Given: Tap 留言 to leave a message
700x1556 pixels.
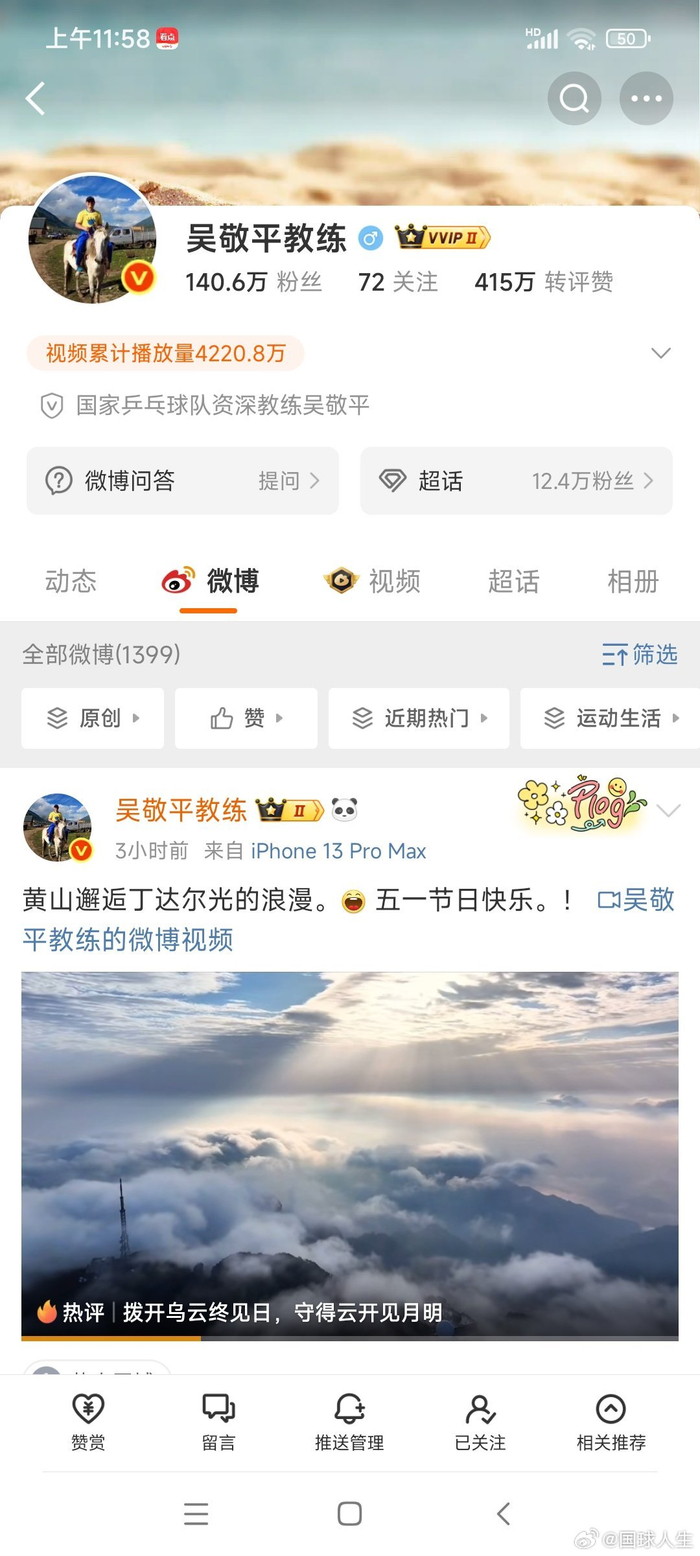Looking at the screenshot, I should tap(218, 1422).
